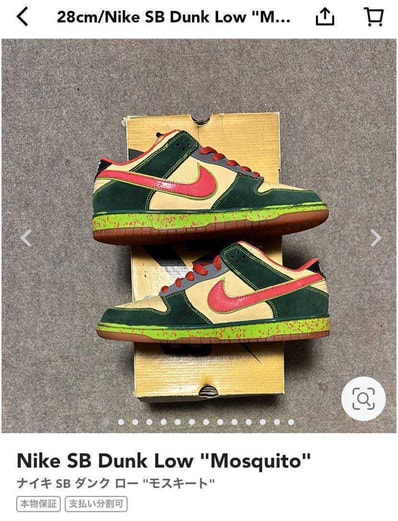Share this Dunk Low listing

pyautogui.click(x=325, y=17)
